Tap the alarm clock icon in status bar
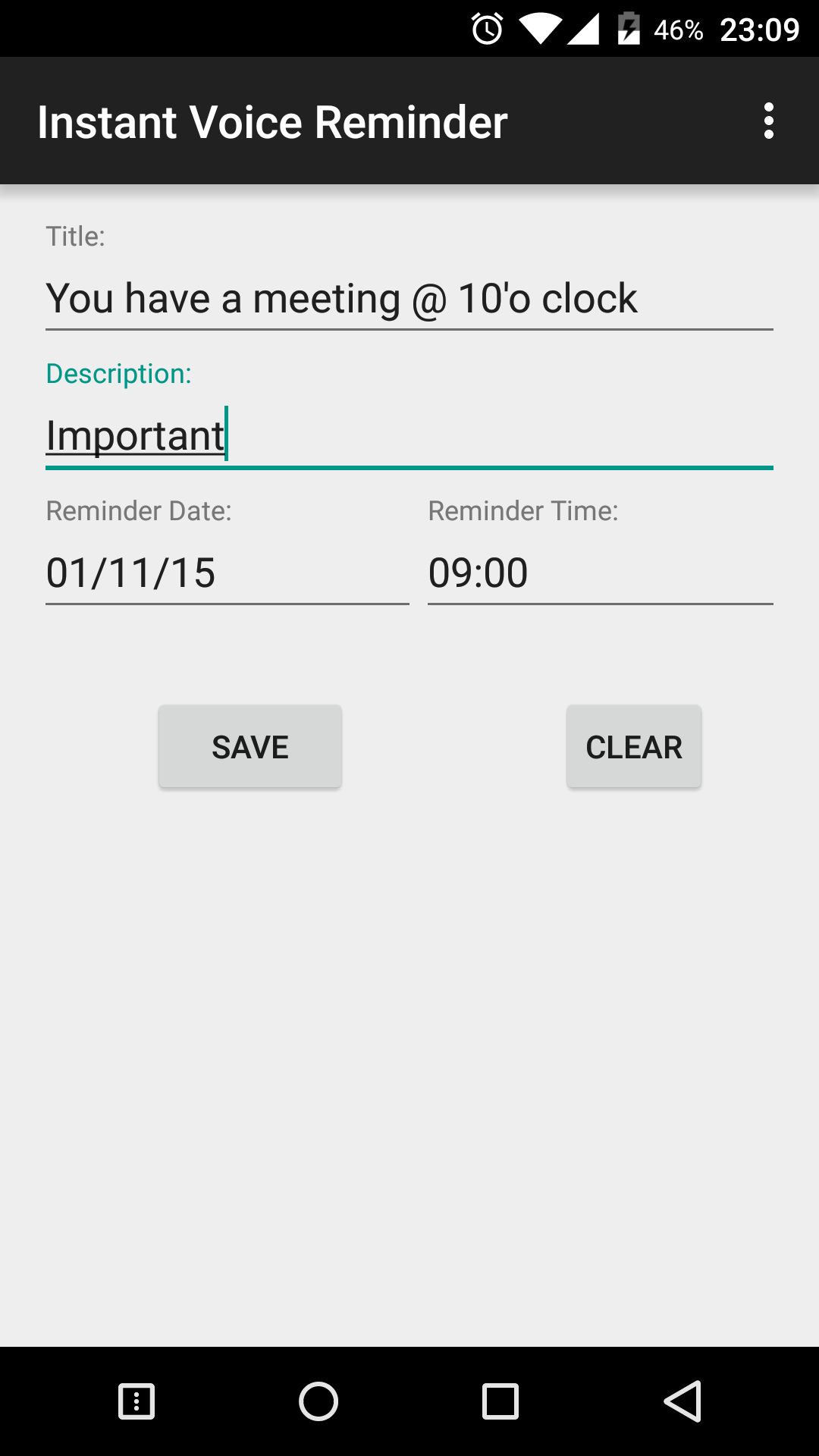This screenshot has width=819, height=1456. pos(486,30)
